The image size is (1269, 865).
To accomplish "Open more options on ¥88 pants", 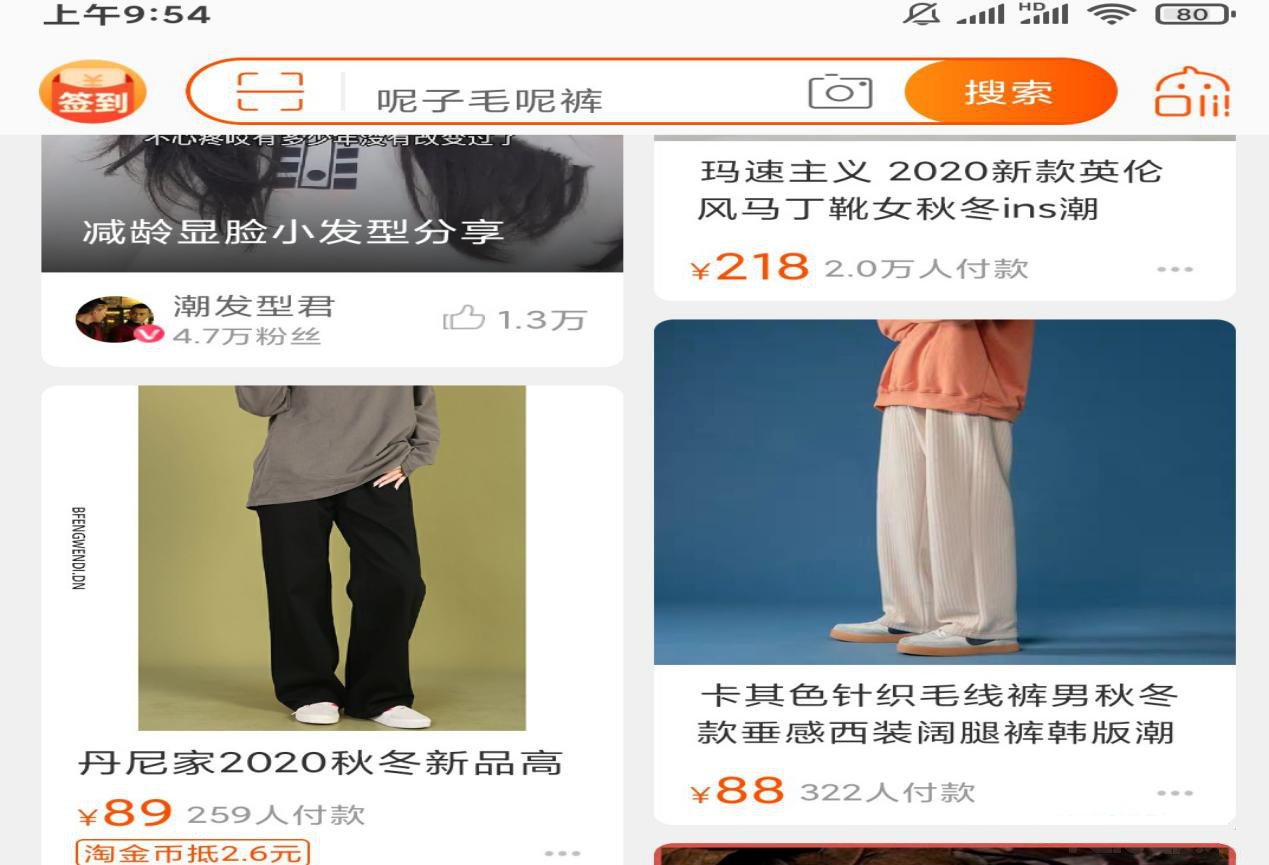I will (1175, 793).
